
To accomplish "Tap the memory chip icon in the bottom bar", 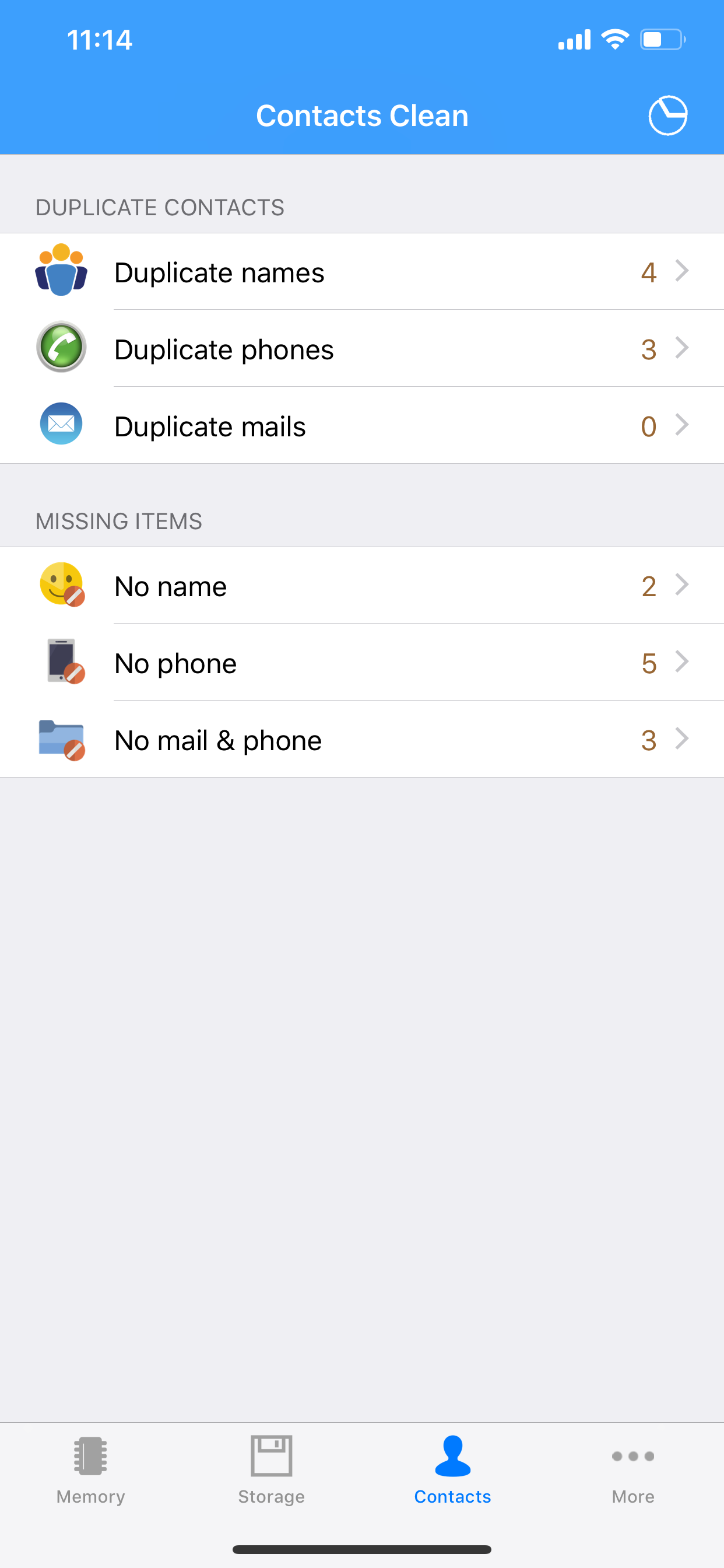I will [x=90, y=1457].
